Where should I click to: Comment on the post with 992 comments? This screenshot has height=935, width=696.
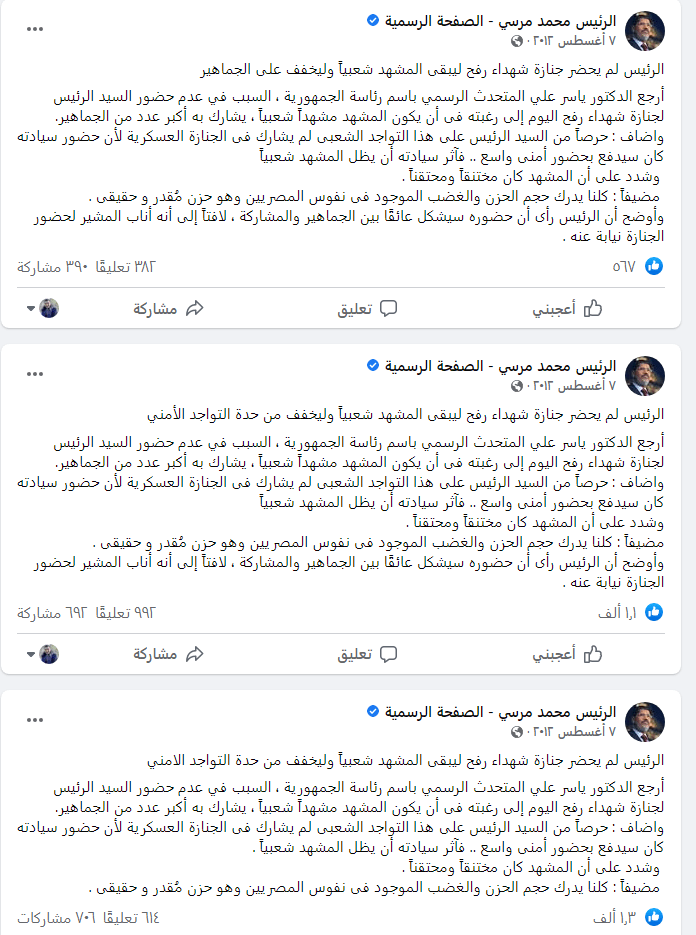pos(354,654)
